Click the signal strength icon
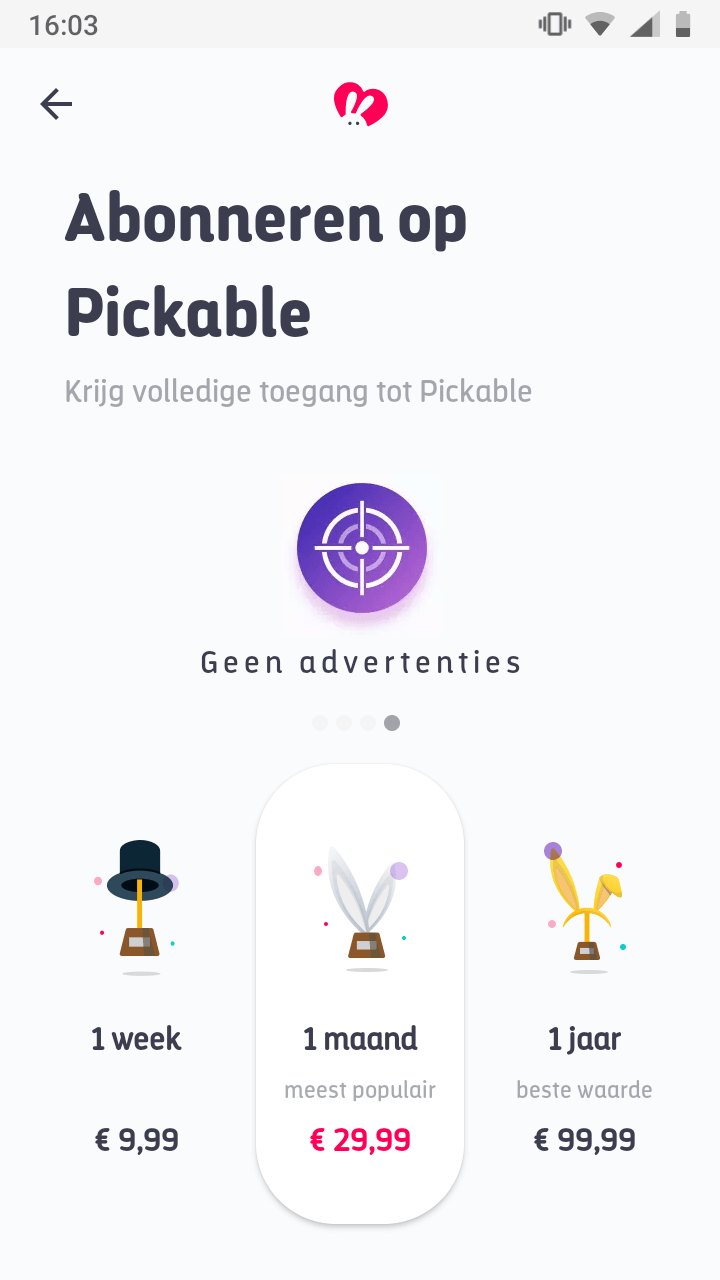720x1280 pixels. click(645, 24)
